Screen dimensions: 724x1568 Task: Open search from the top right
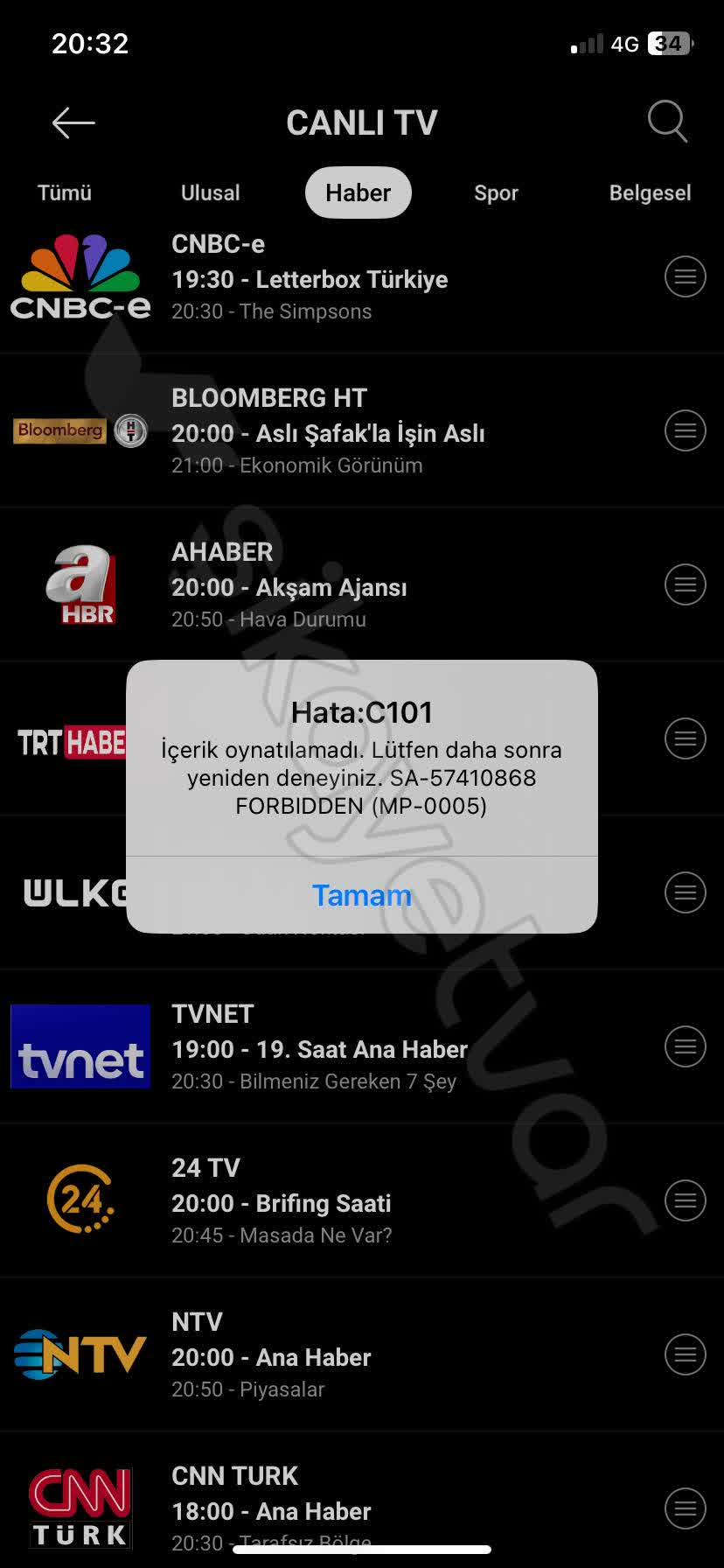(667, 122)
